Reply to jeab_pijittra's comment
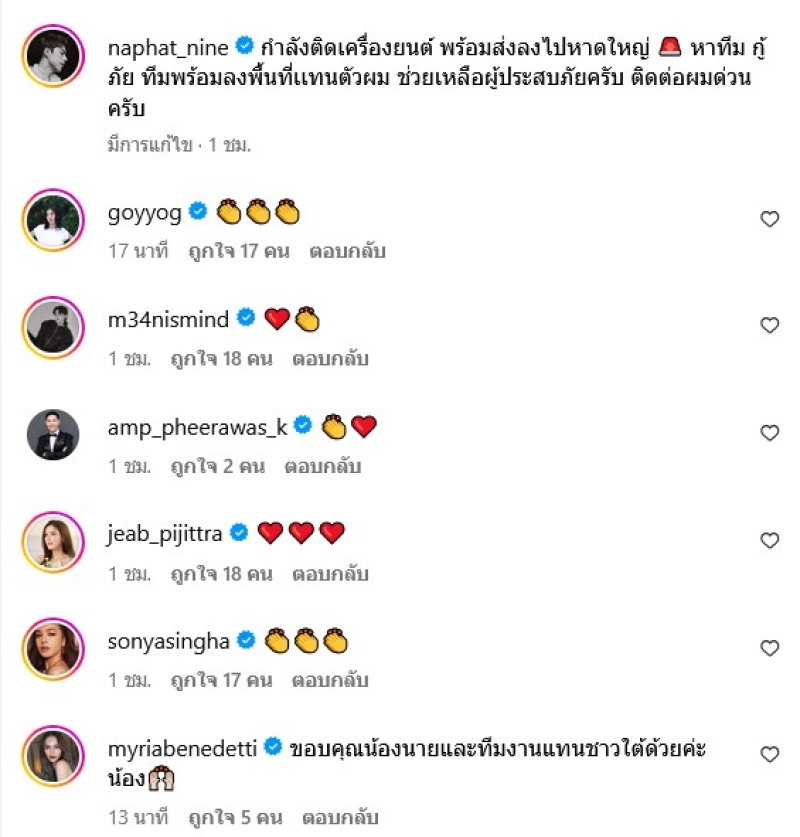This screenshot has height=837, width=800. coord(330,573)
